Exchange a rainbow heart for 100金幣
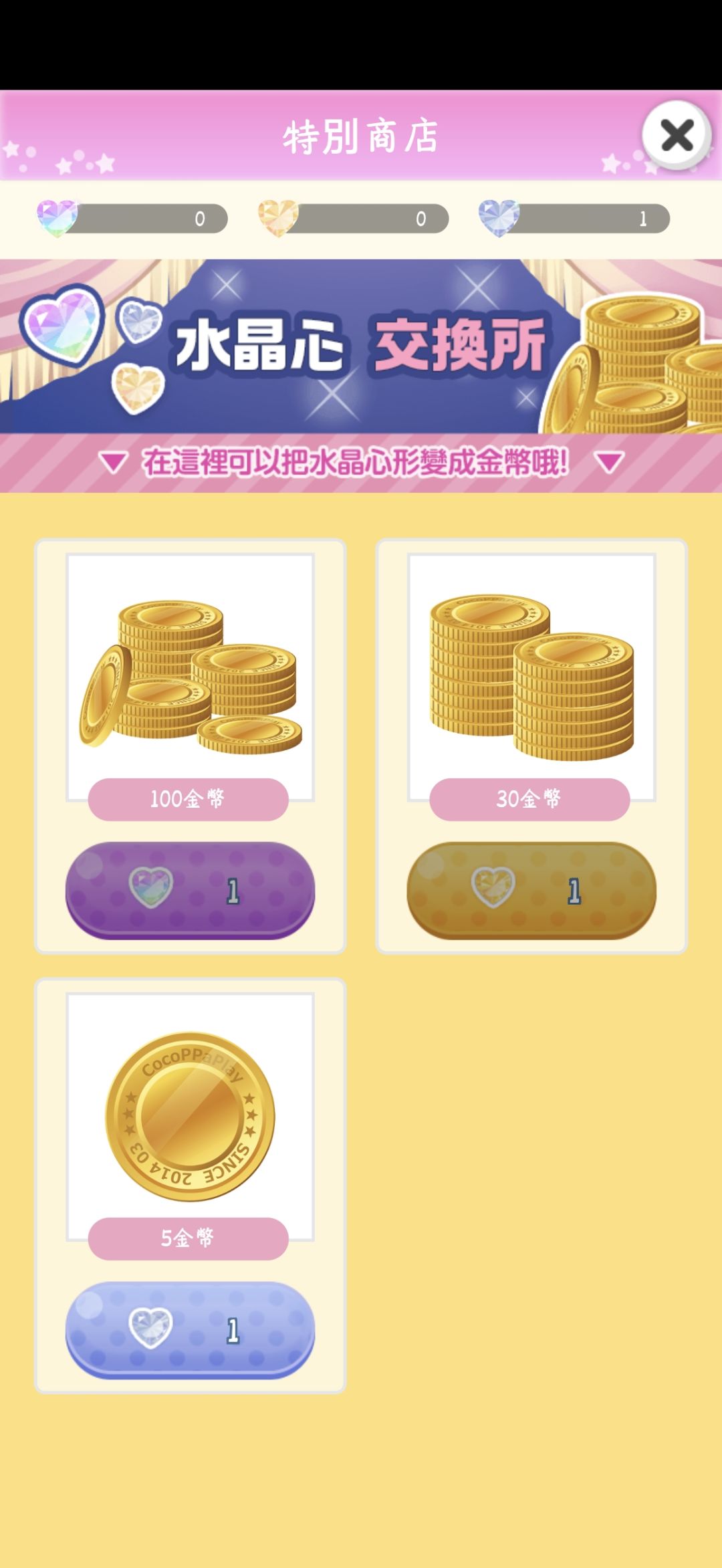The width and height of the screenshot is (722, 1568). tap(189, 888)
